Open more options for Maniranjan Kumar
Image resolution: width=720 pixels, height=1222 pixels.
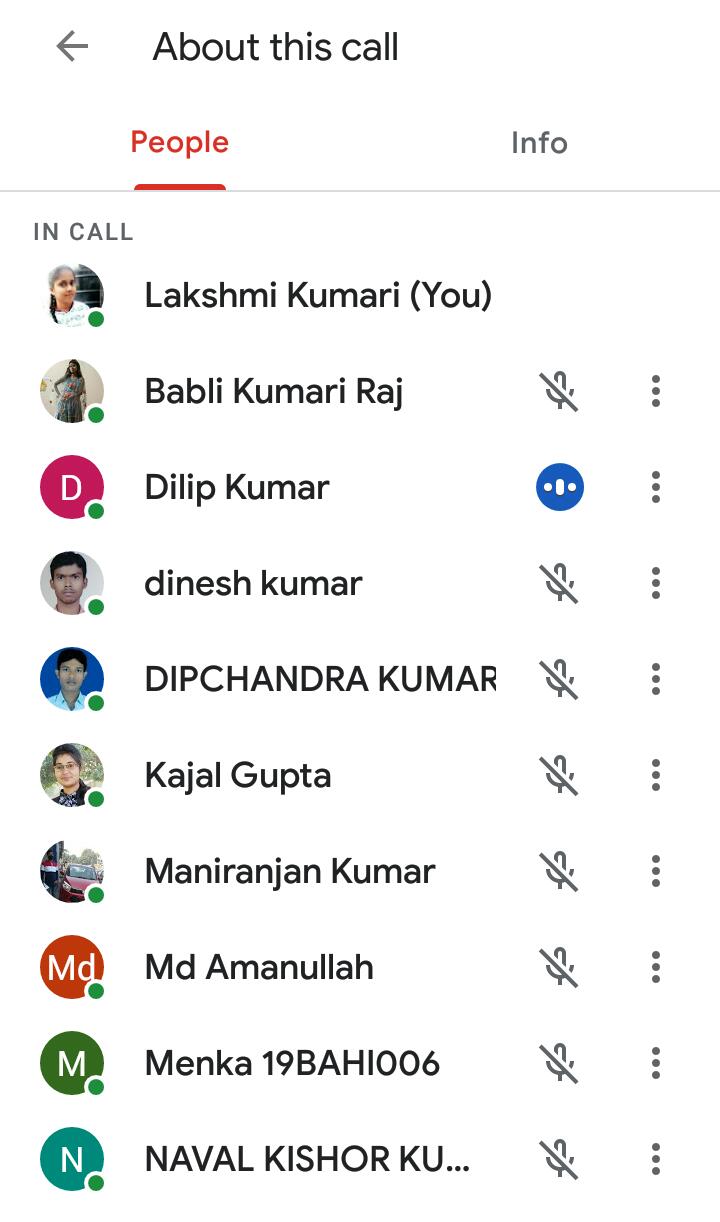click(655, 871)
